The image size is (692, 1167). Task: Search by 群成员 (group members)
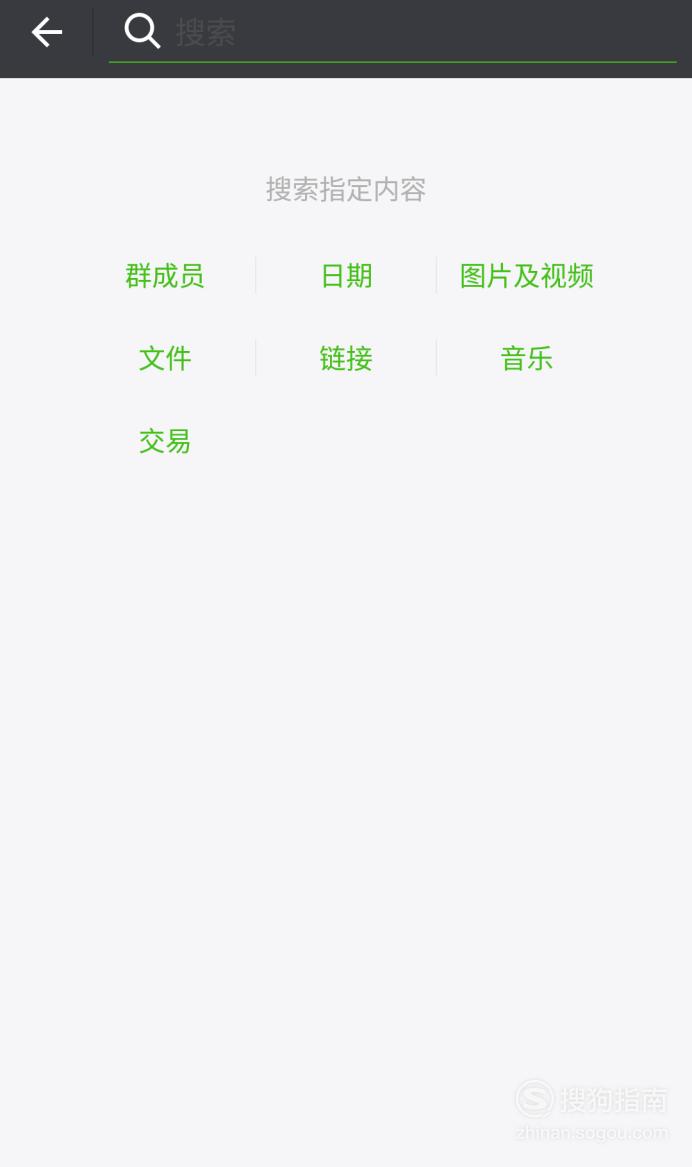coord(164,276)
